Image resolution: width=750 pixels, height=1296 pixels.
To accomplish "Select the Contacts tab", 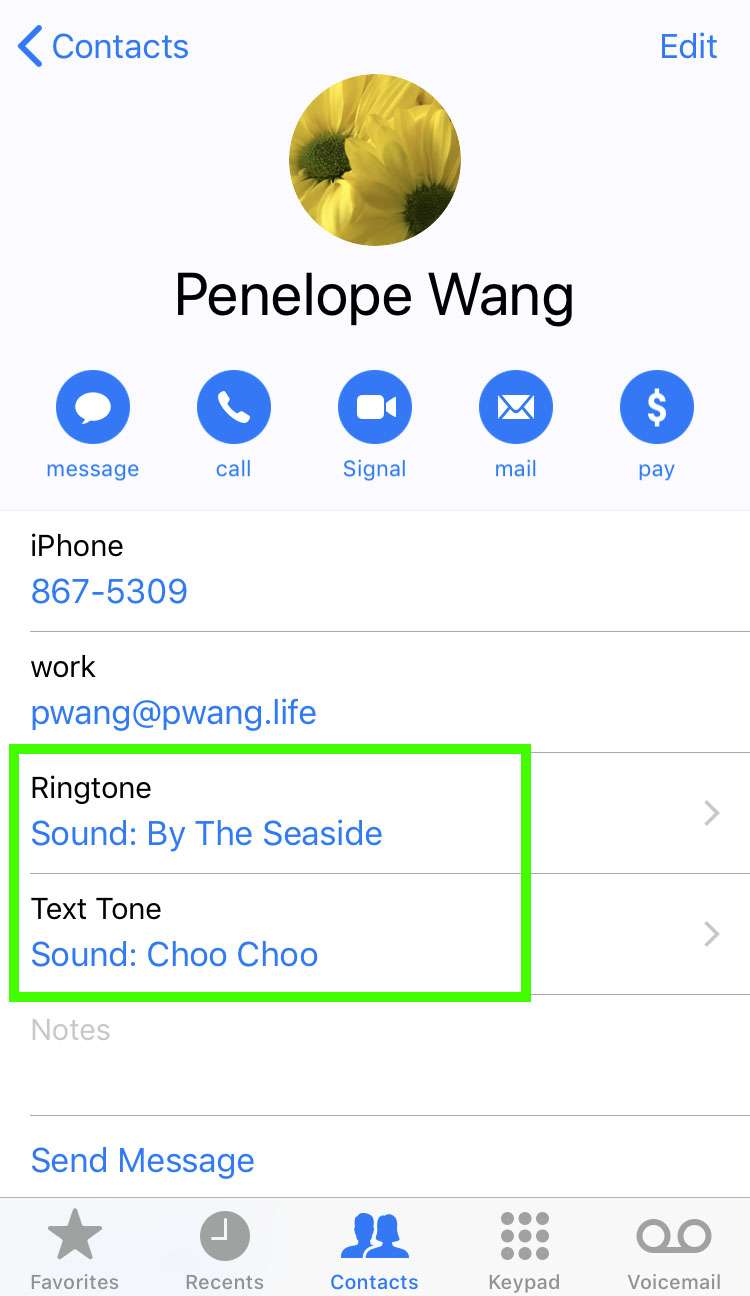I will tap(375, 1250).
